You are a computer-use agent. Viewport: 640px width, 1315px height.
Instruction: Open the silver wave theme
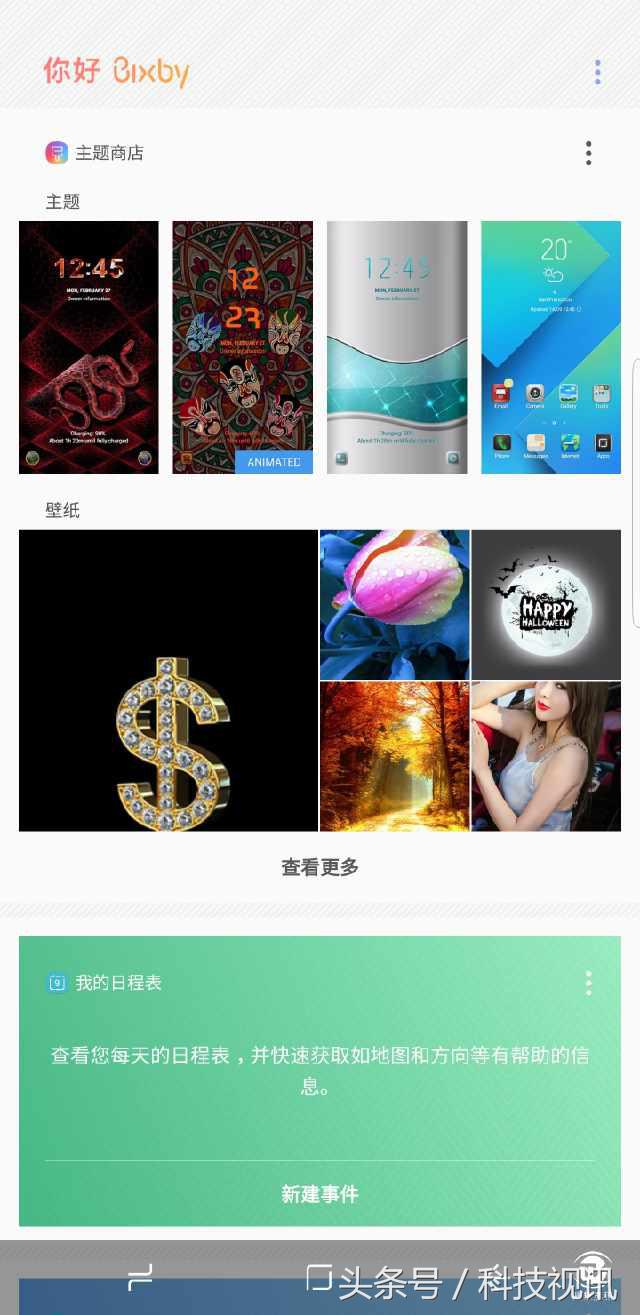click(397, 347)
